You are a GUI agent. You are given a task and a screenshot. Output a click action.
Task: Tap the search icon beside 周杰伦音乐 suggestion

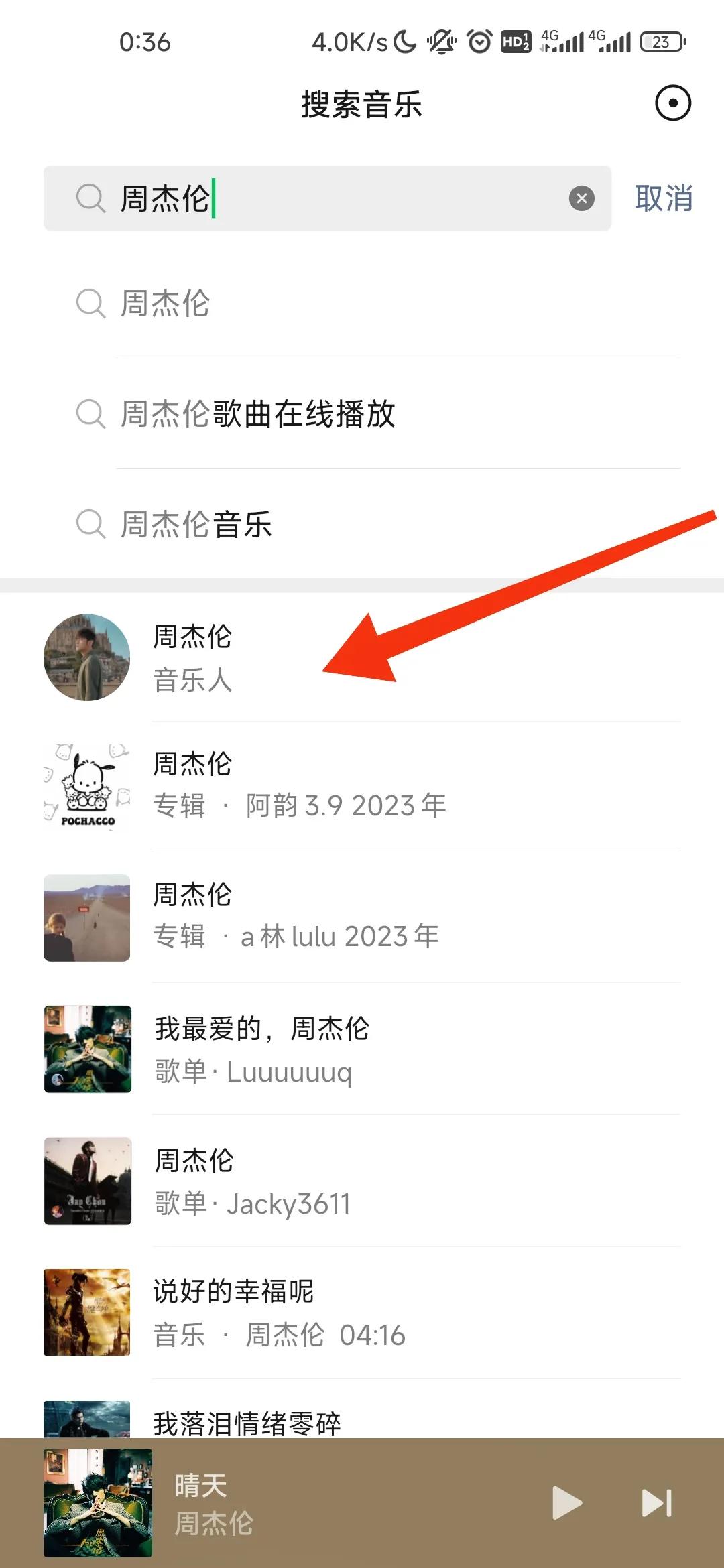(x=90, y=526)
